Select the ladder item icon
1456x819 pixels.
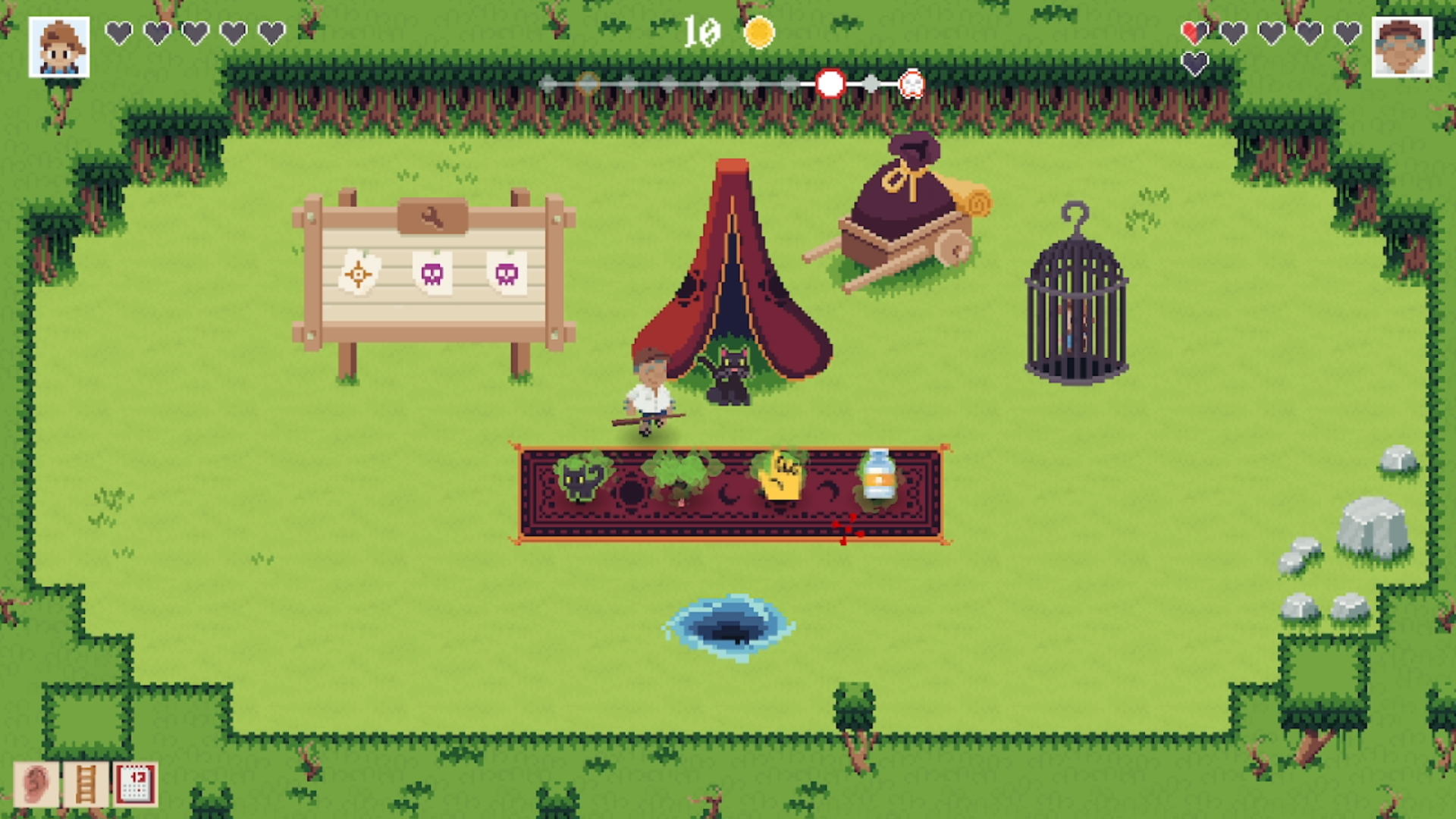click(86, 784)
